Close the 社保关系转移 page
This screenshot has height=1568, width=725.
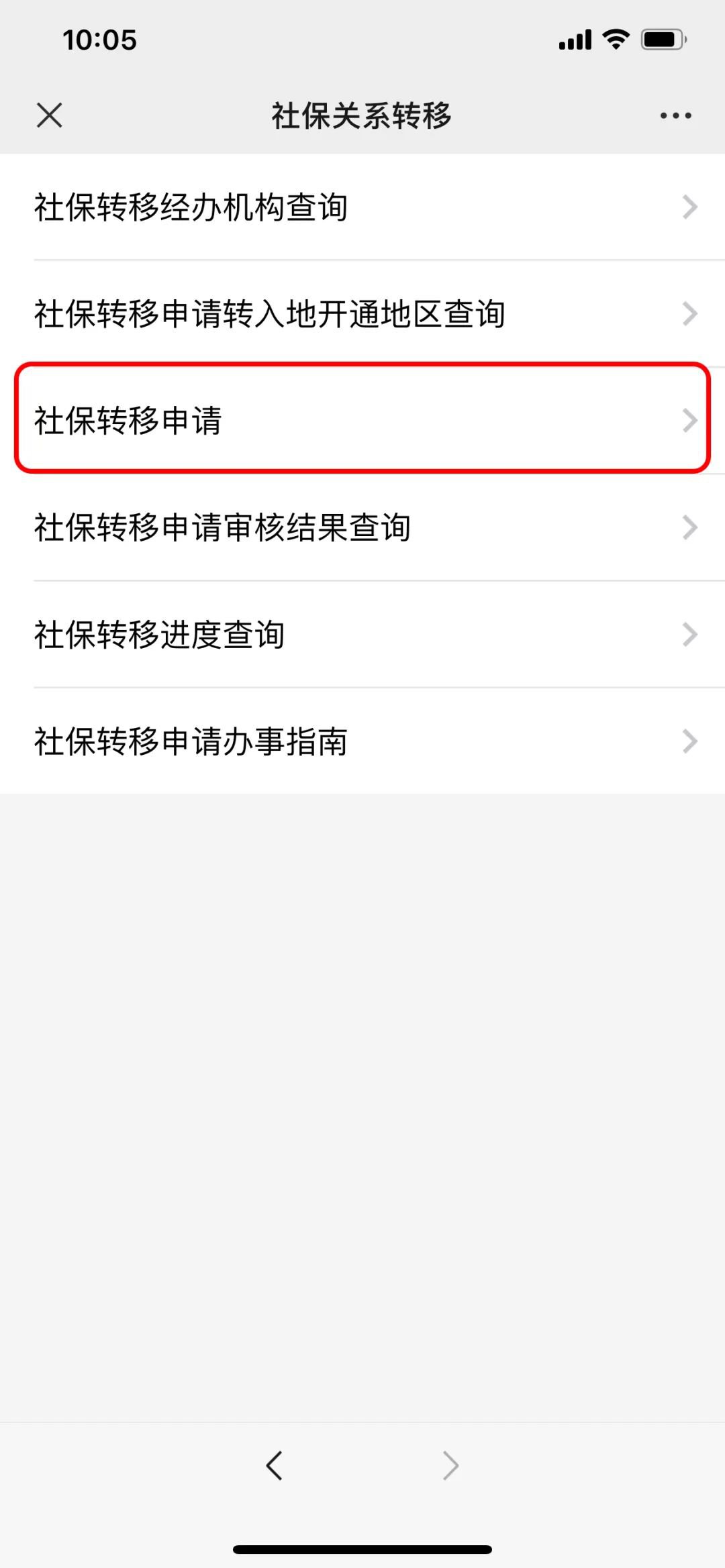(x=50, y=115)
